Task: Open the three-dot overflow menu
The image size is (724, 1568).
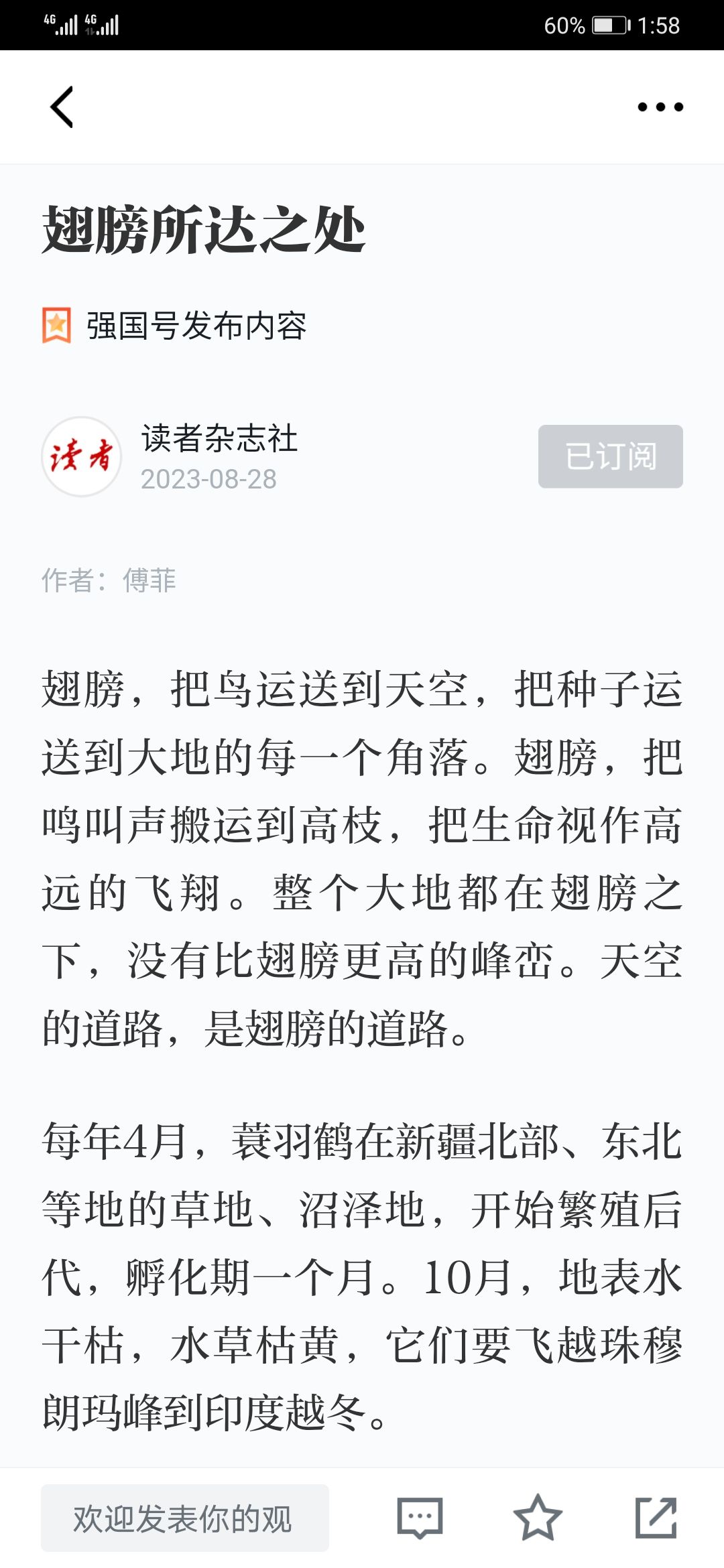Action: [x=660, y=107]
